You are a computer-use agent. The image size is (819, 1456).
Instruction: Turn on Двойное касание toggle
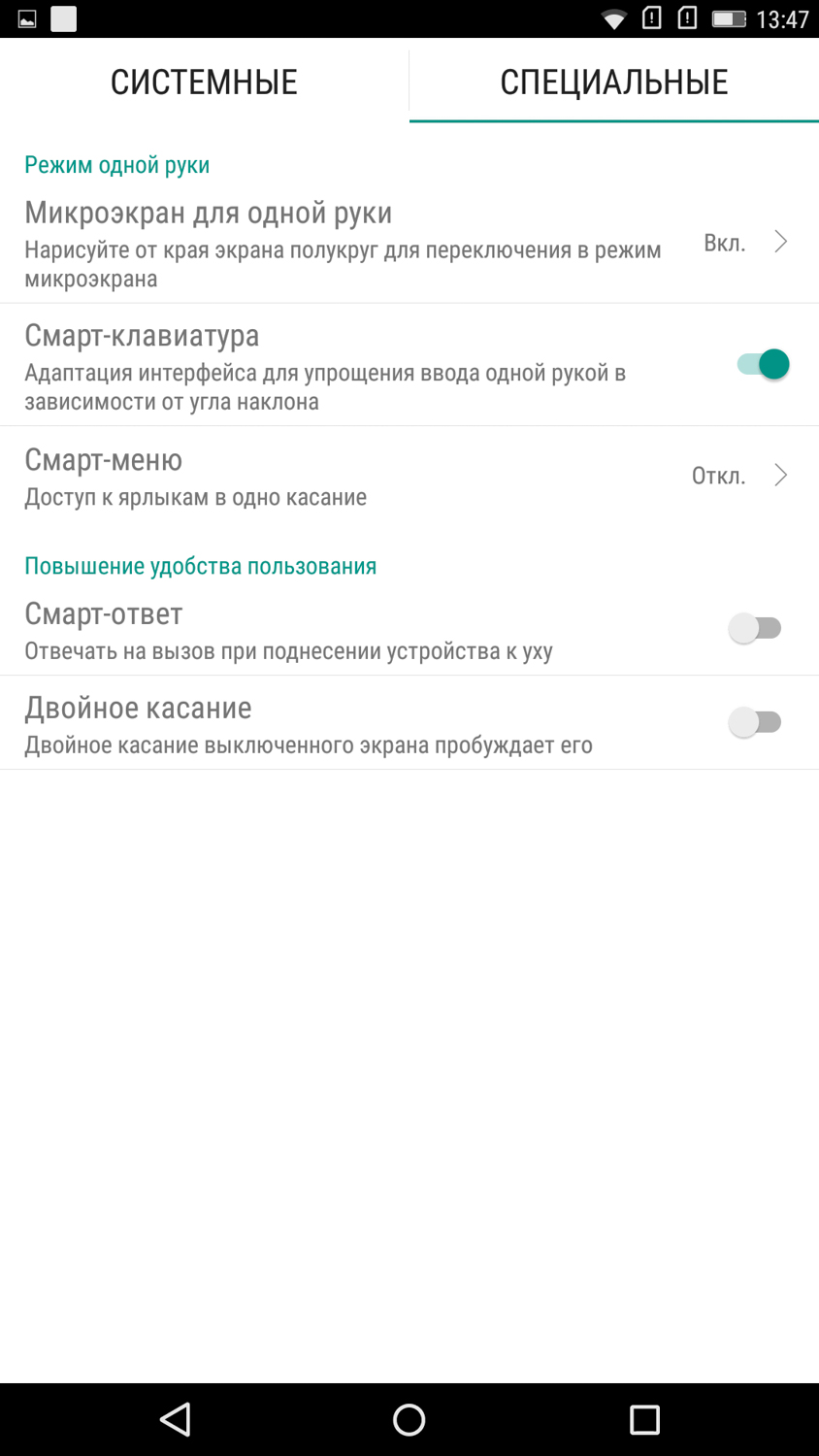pyautogui.click(x=756, y=722)
